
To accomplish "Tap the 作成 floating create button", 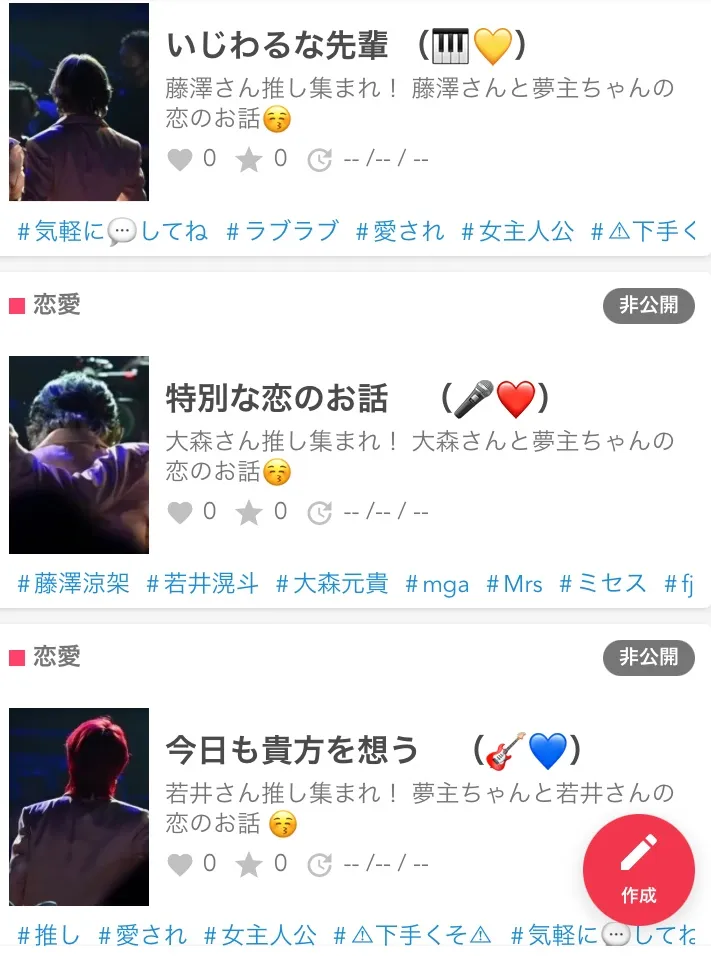I will pyautogui.click(x=638, y=868).
